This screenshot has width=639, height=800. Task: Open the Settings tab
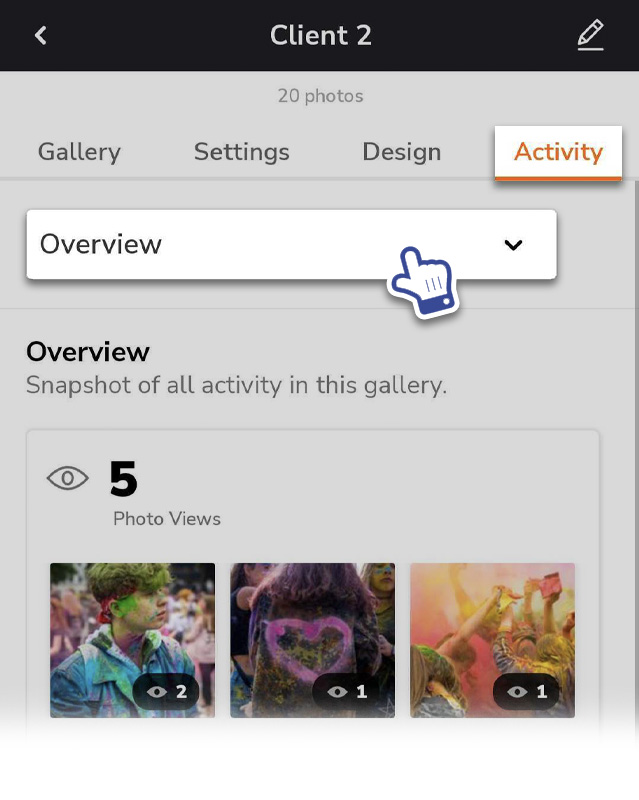[x=241, y=152]
